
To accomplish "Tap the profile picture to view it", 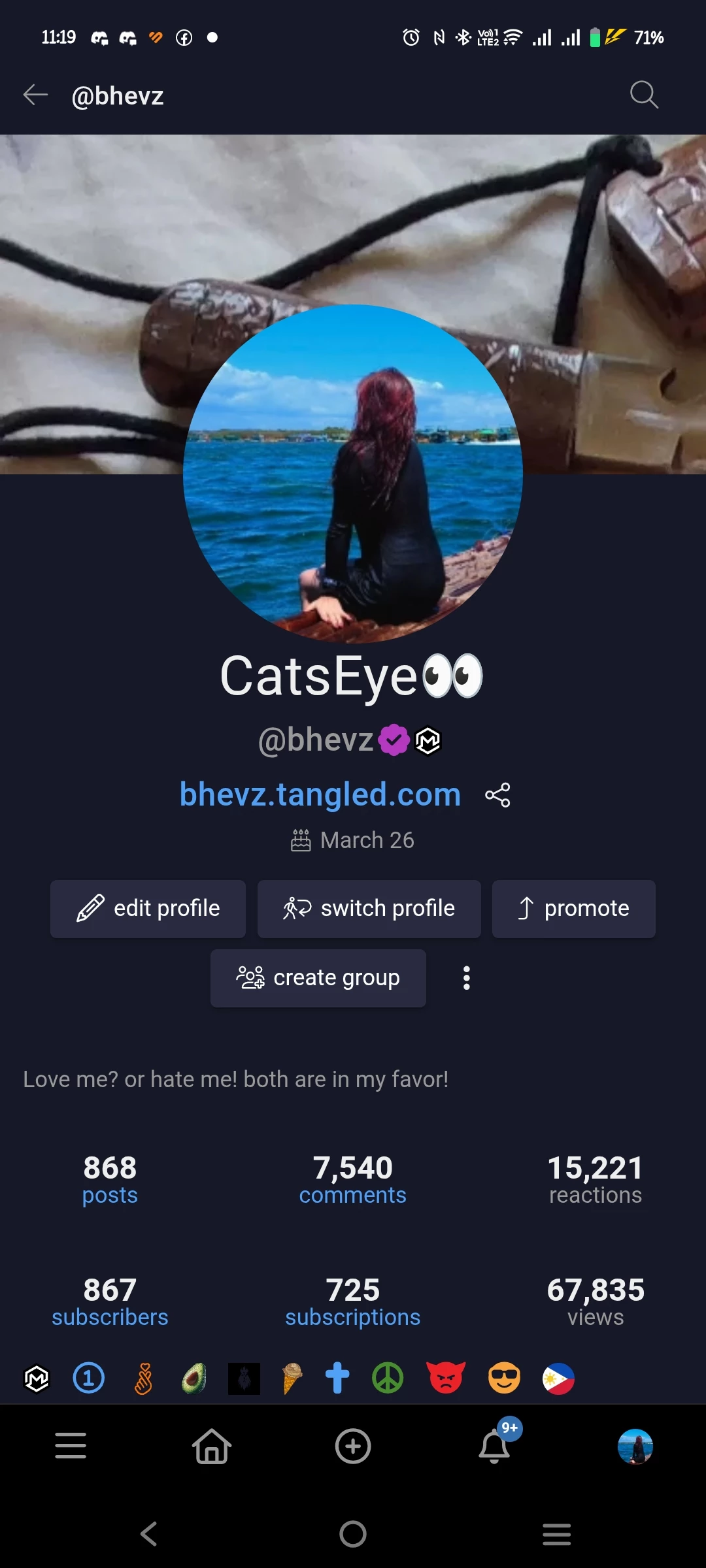I will click(353, 474).
